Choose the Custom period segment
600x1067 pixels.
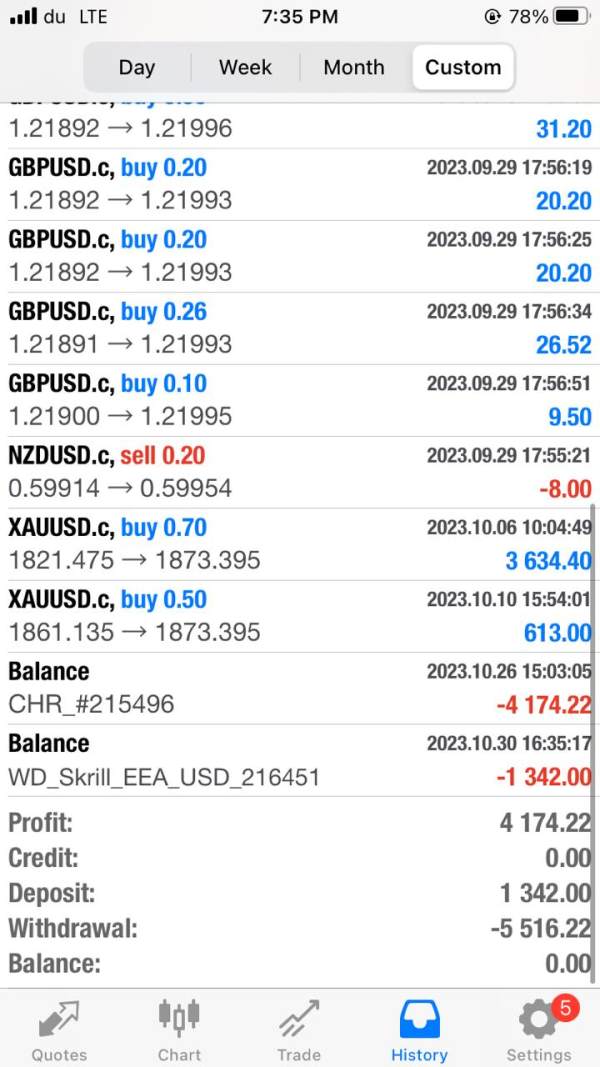463,67
